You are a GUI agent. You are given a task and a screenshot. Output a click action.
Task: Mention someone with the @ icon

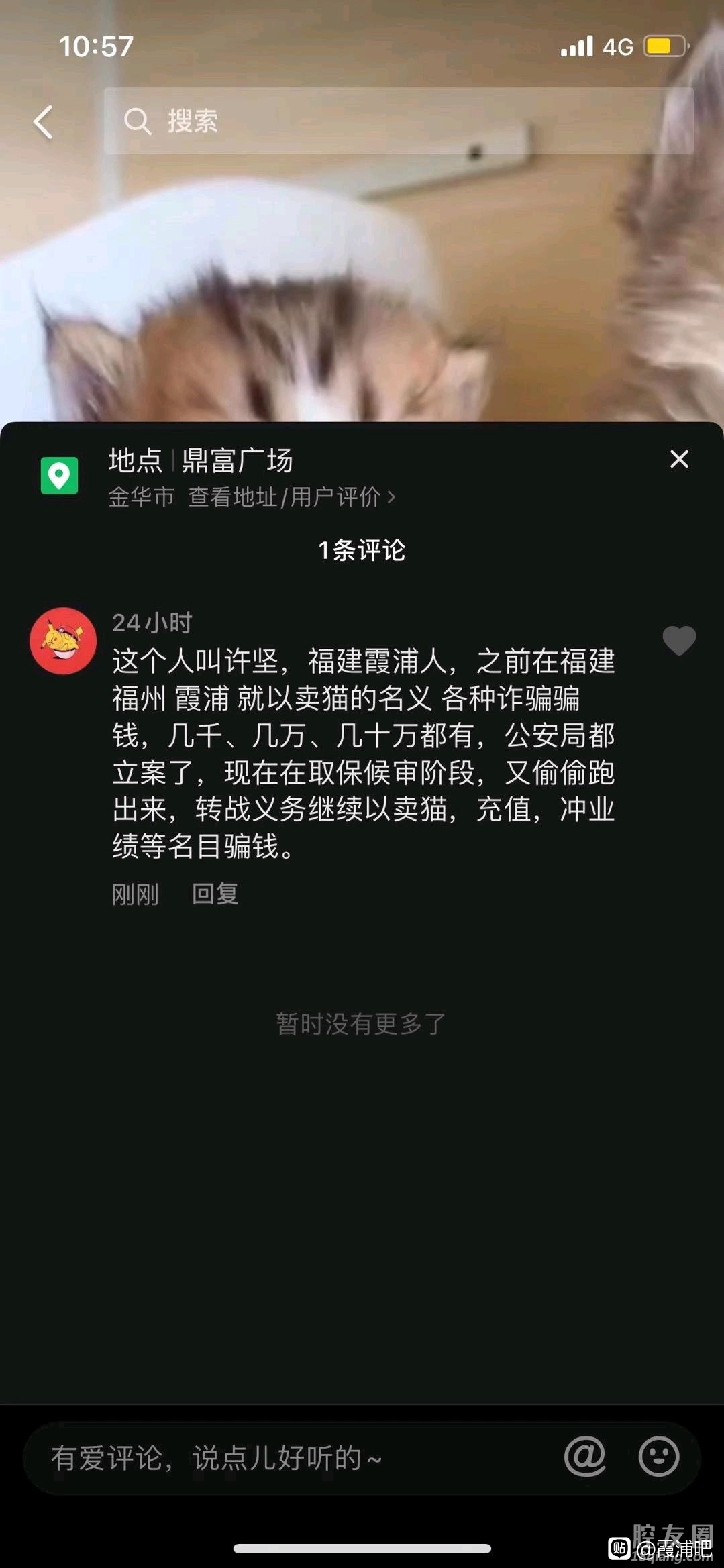point(584,1457)
